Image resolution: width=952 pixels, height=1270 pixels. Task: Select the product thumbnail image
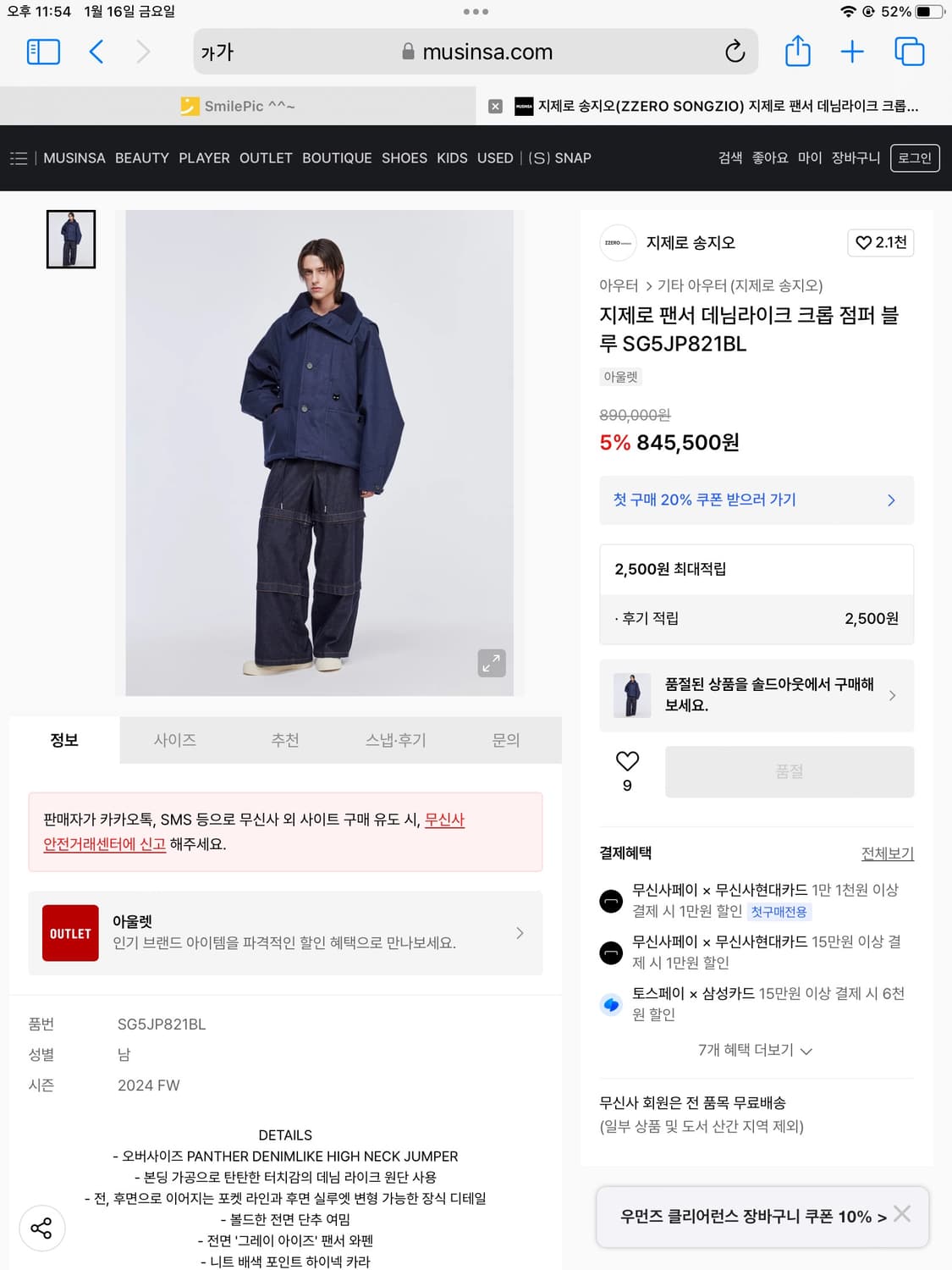70,239
